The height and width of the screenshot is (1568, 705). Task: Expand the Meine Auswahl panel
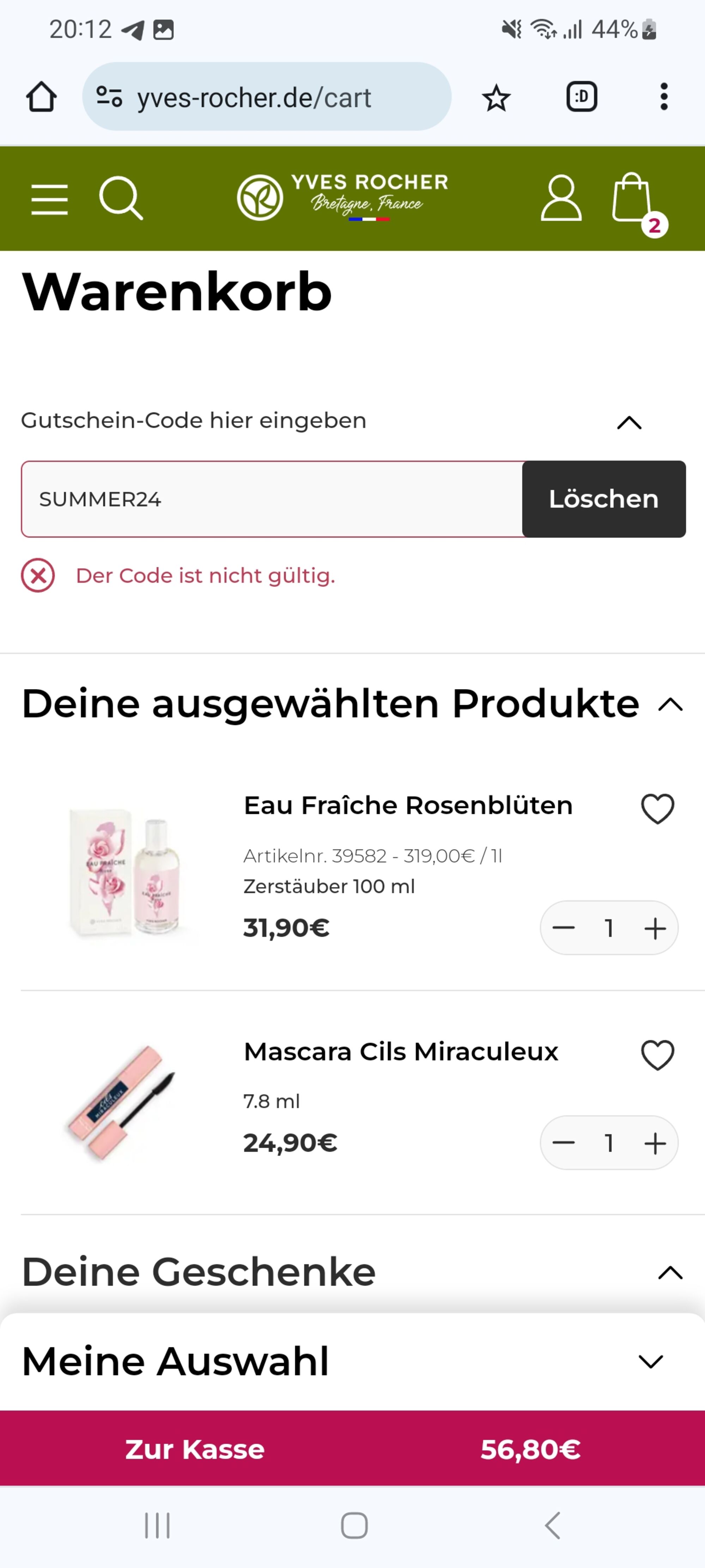point(650,1362)
